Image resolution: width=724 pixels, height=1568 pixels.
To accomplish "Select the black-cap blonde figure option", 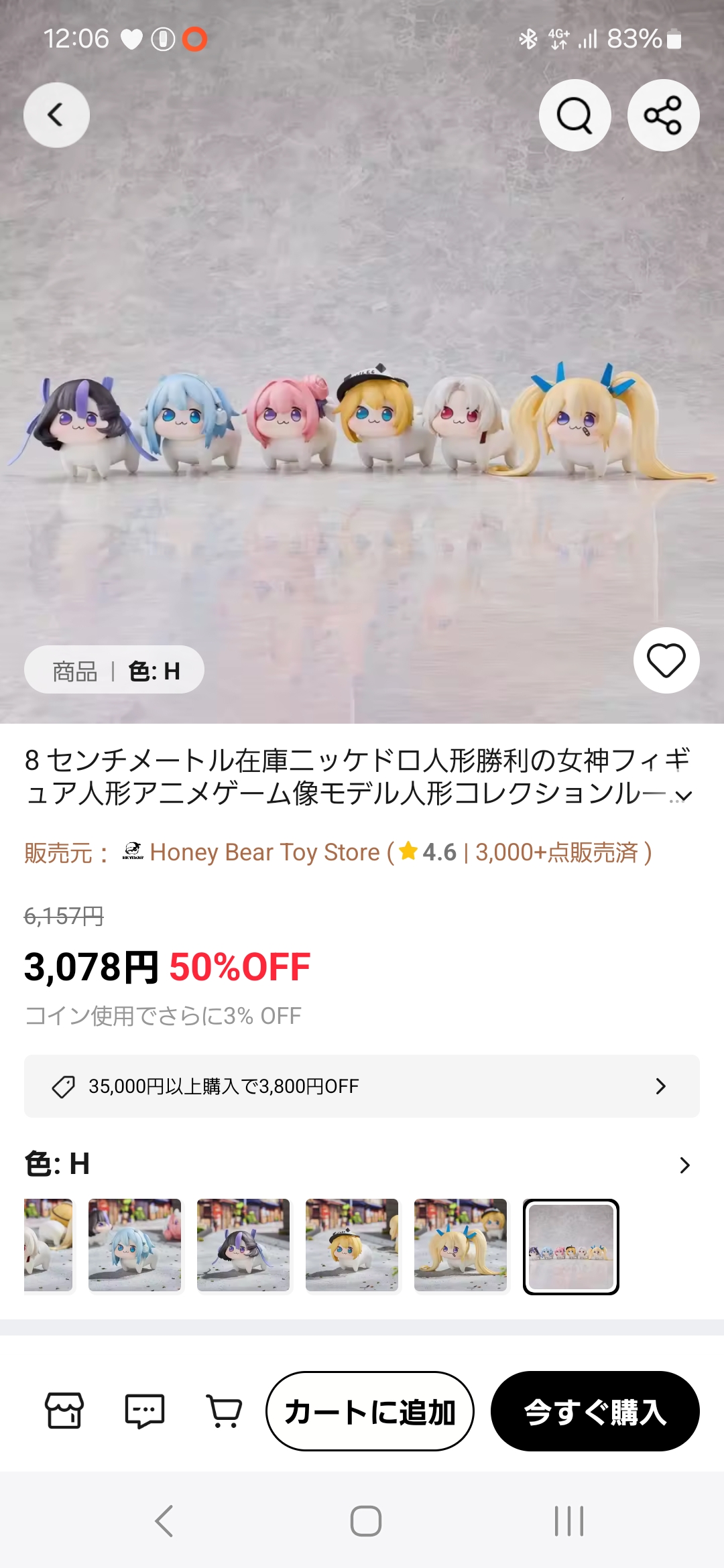I will (352, 1246).
